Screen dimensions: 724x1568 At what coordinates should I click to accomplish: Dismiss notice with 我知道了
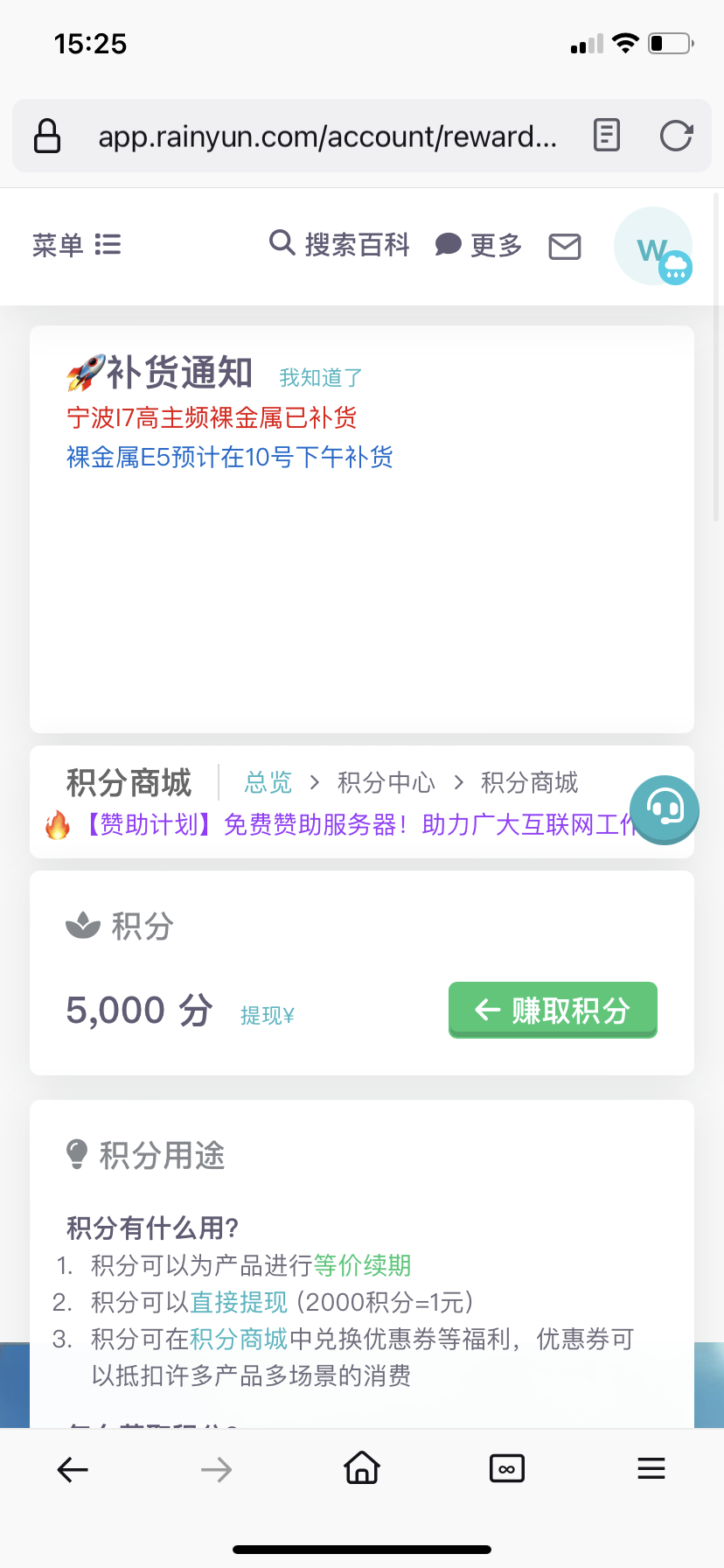click(x=321, y=378)
